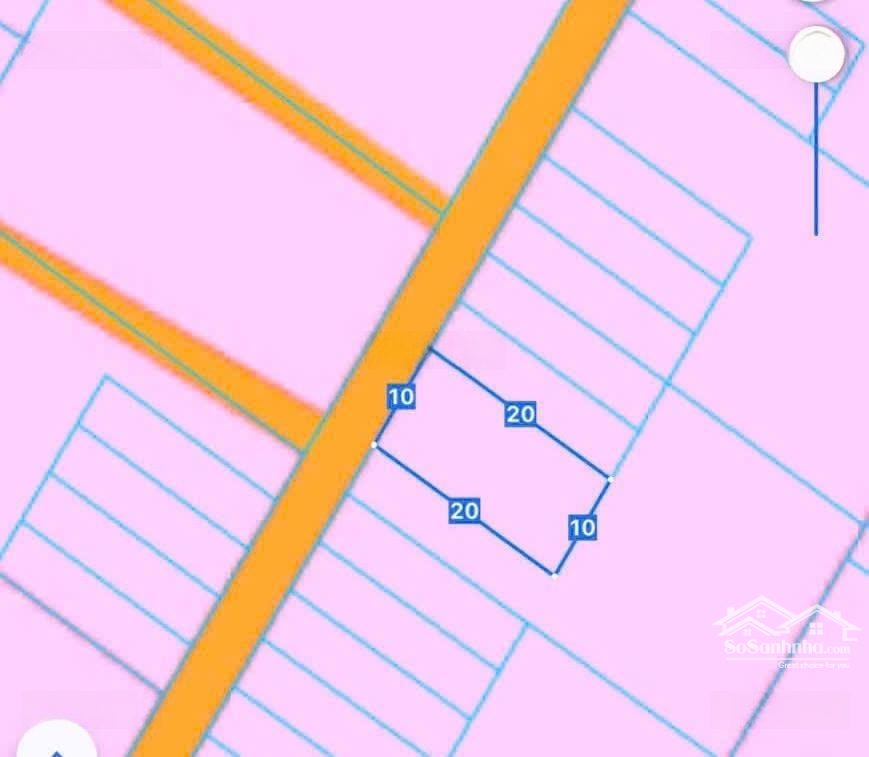This screenshot has height=757, width=869.
Task: Tap the white layer opacity slider knob
Action: coord(816,55)
